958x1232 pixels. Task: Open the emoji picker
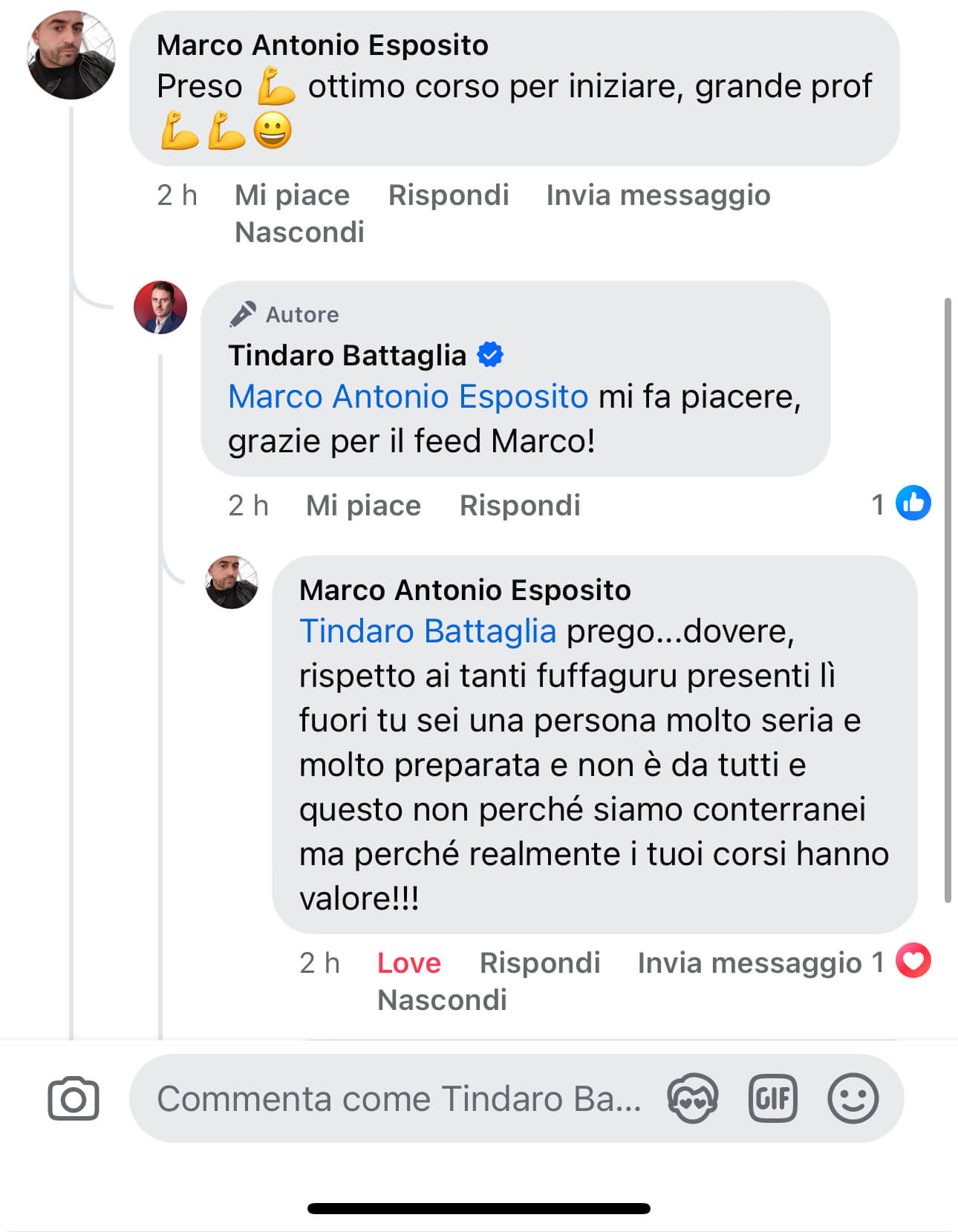(x=853, y=1098)
